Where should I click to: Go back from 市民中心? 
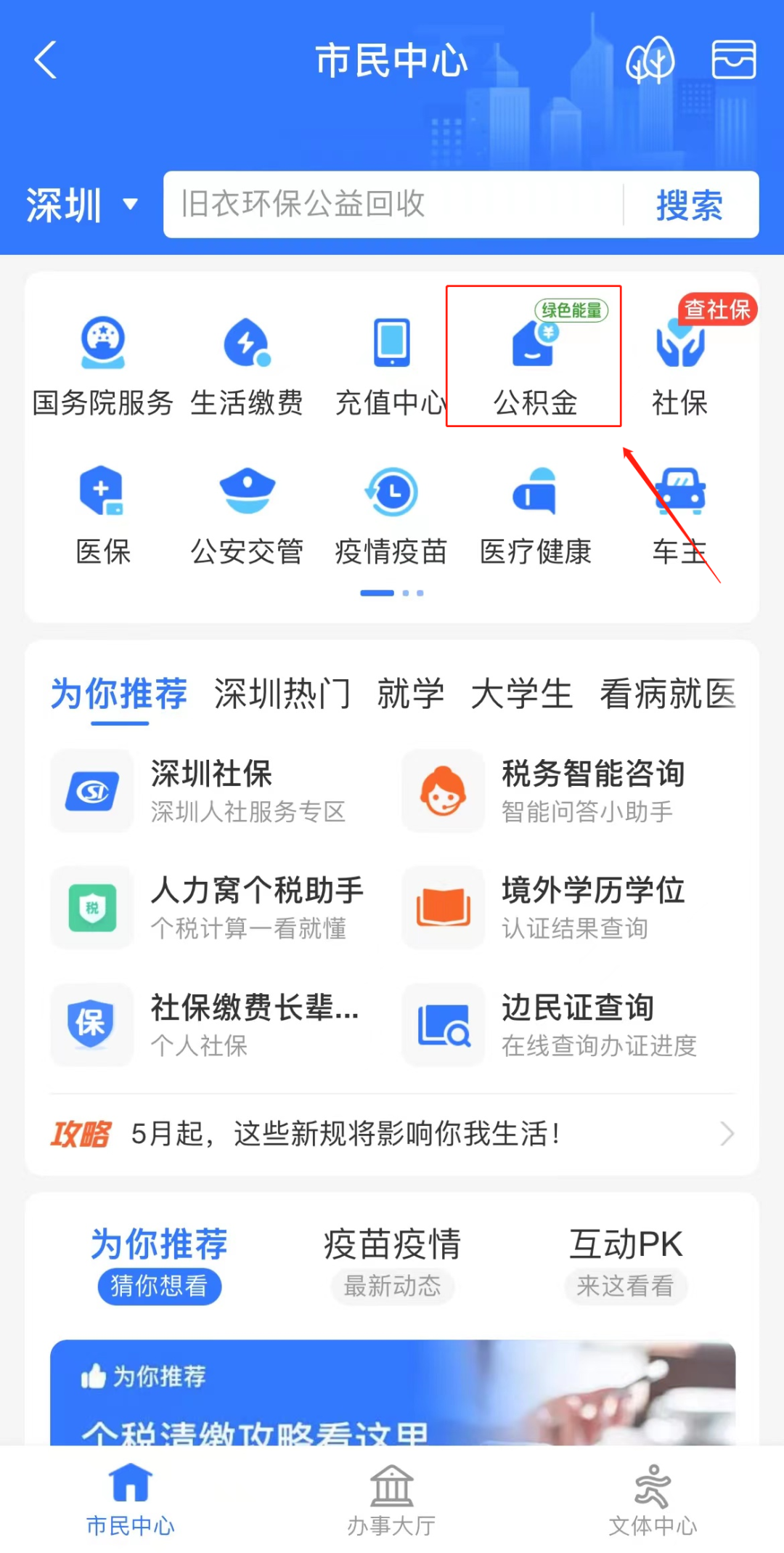click(46, 60)
